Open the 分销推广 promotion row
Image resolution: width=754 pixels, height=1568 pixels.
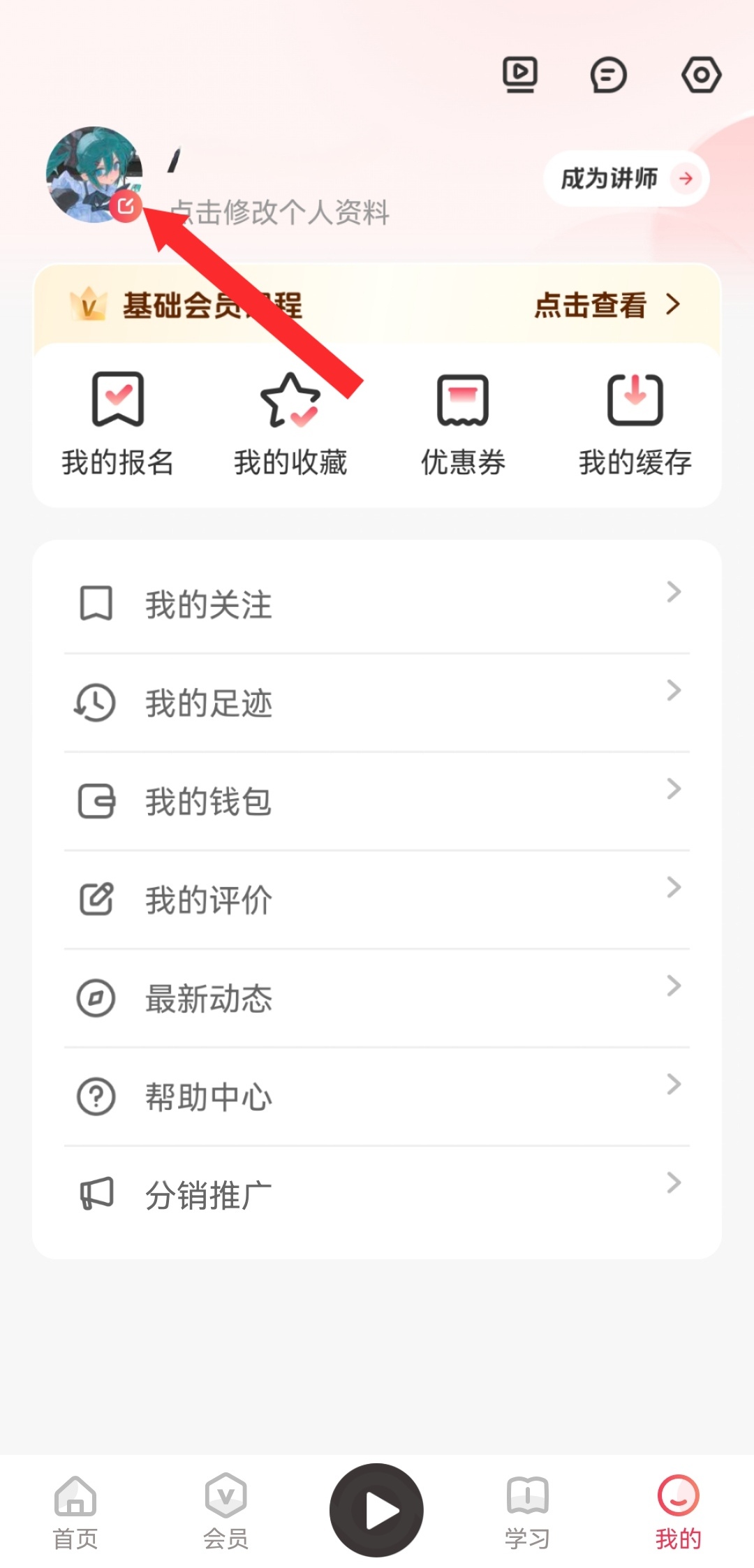point(377,1195)
